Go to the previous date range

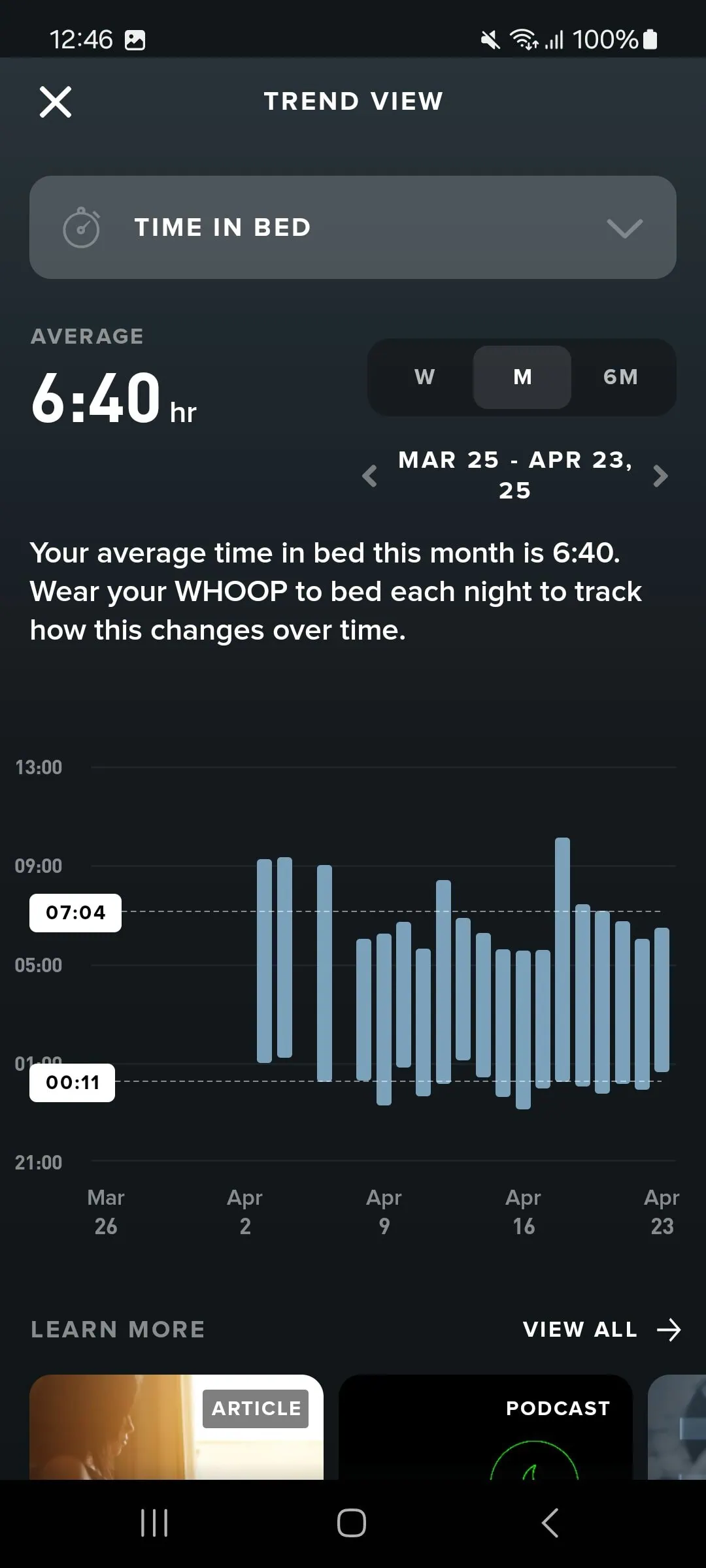point(370,476)
